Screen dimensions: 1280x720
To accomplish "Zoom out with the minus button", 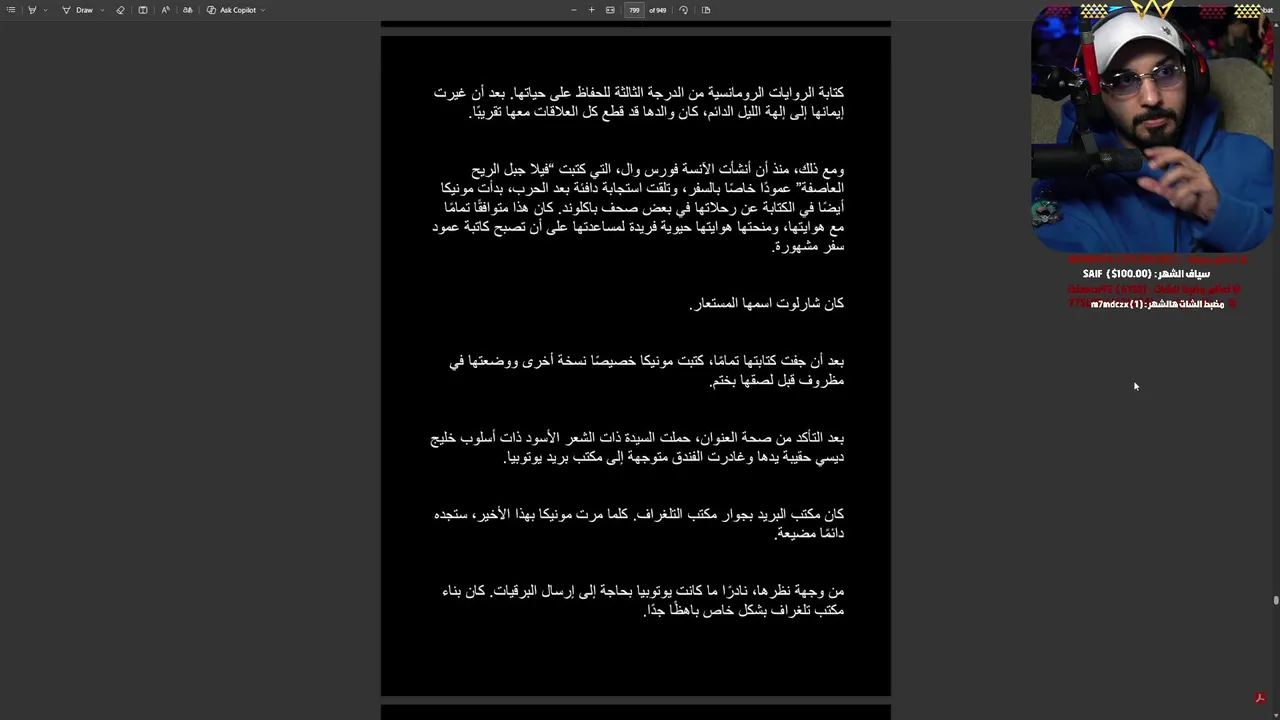I will (573, 10).
